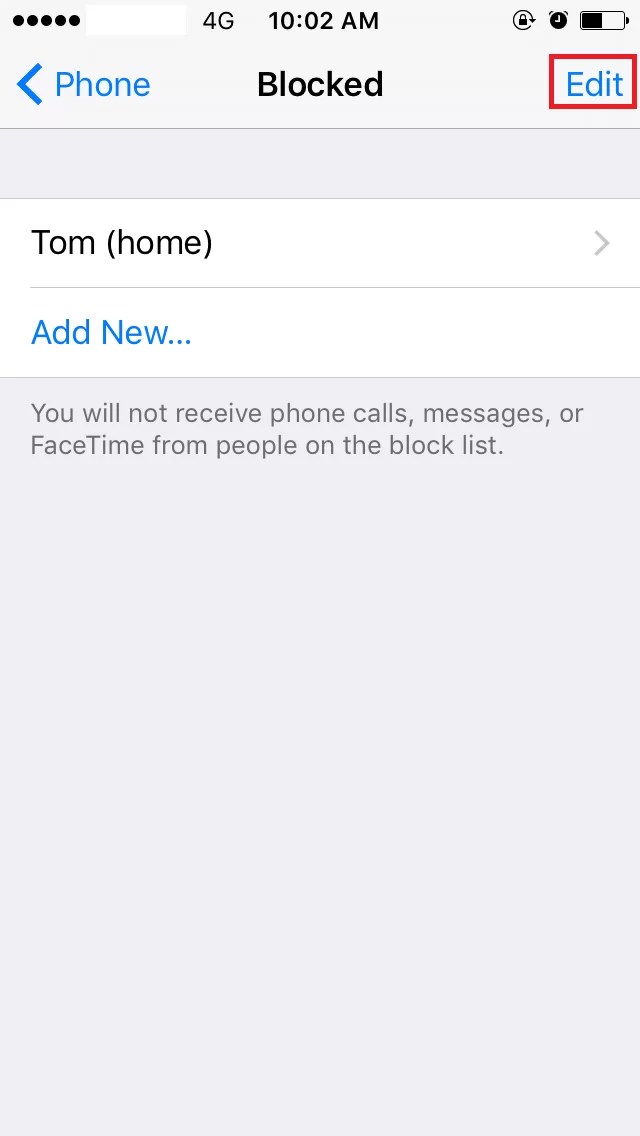Tap Edit to modify blocked list

(x=594, y=85)
